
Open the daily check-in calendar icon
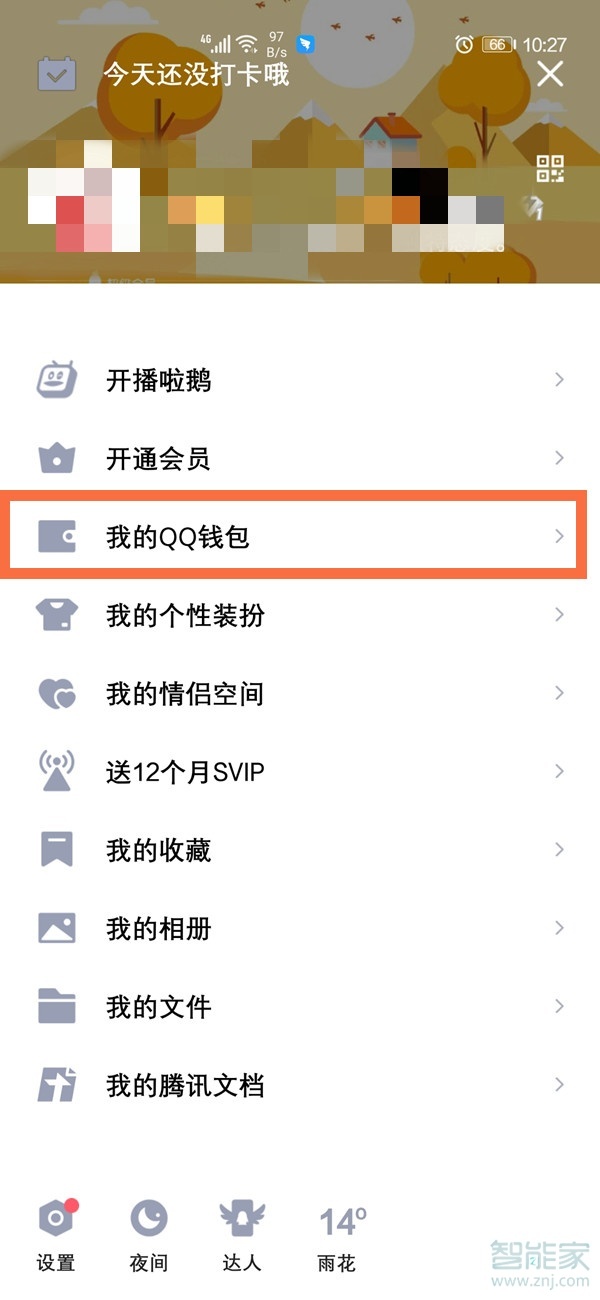point(57,74)
